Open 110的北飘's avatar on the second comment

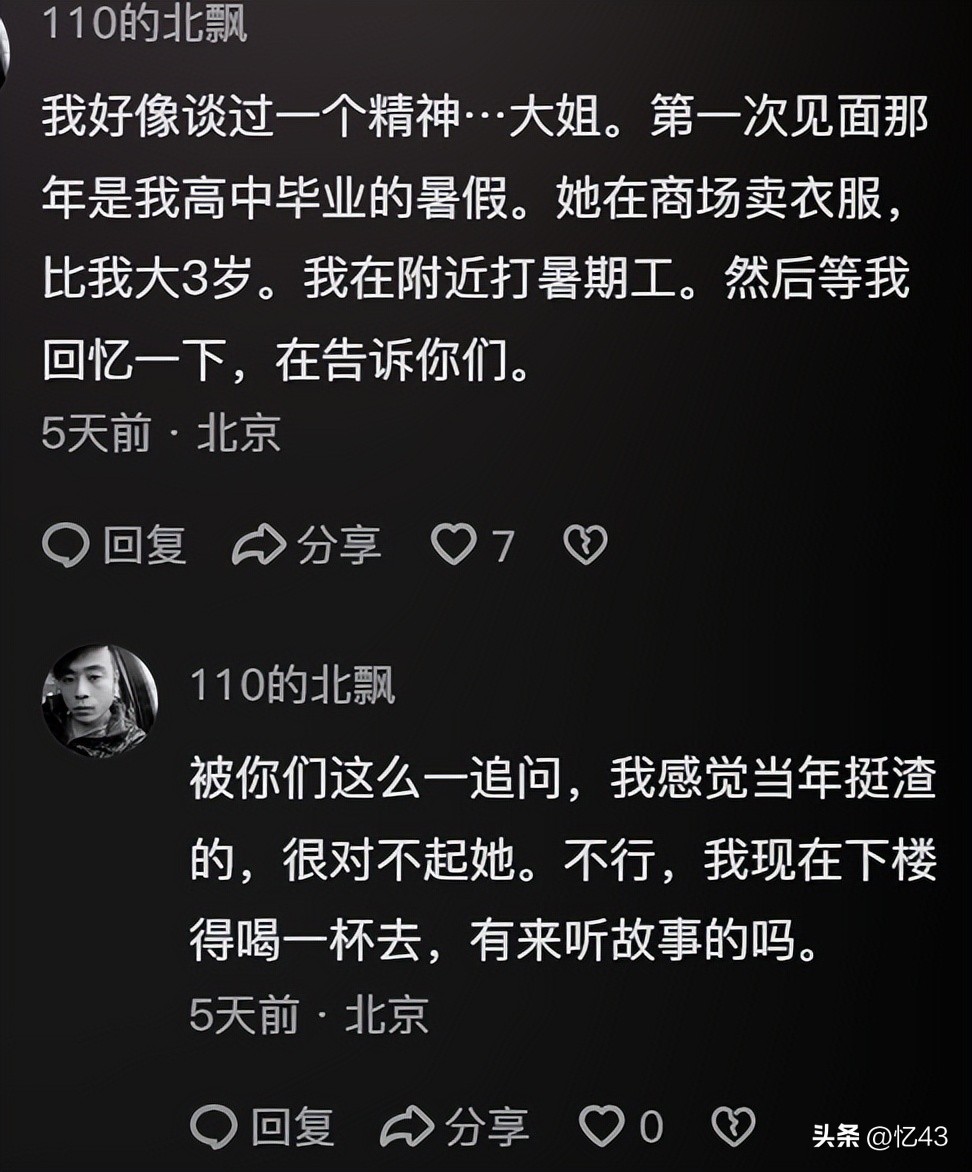click(99, 700)
